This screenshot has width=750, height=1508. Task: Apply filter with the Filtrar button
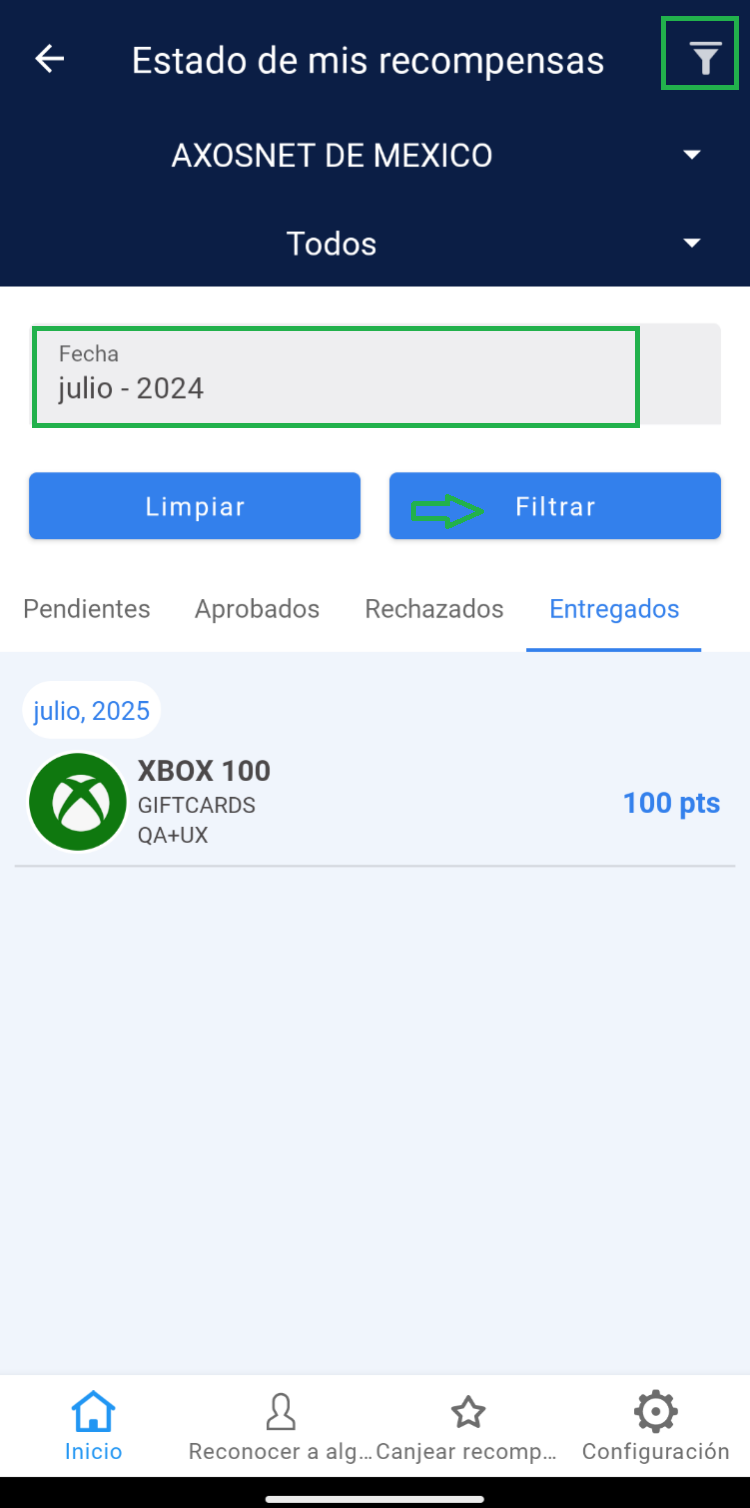555,506
